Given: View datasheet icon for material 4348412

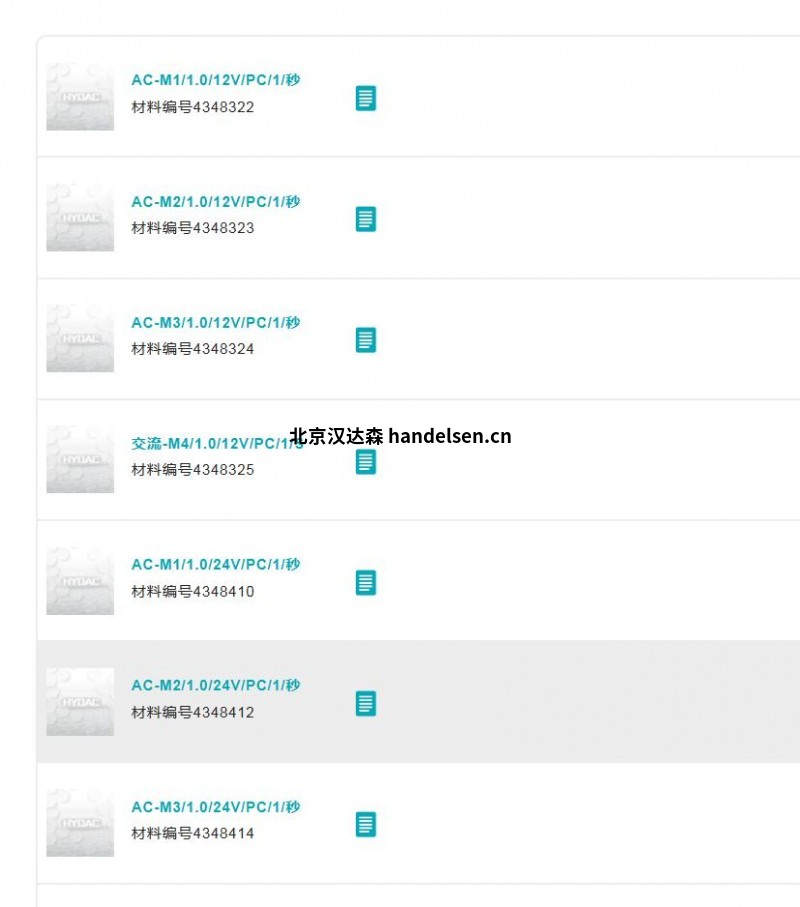Looking at the screenshot, I should [x=366, y=704].
